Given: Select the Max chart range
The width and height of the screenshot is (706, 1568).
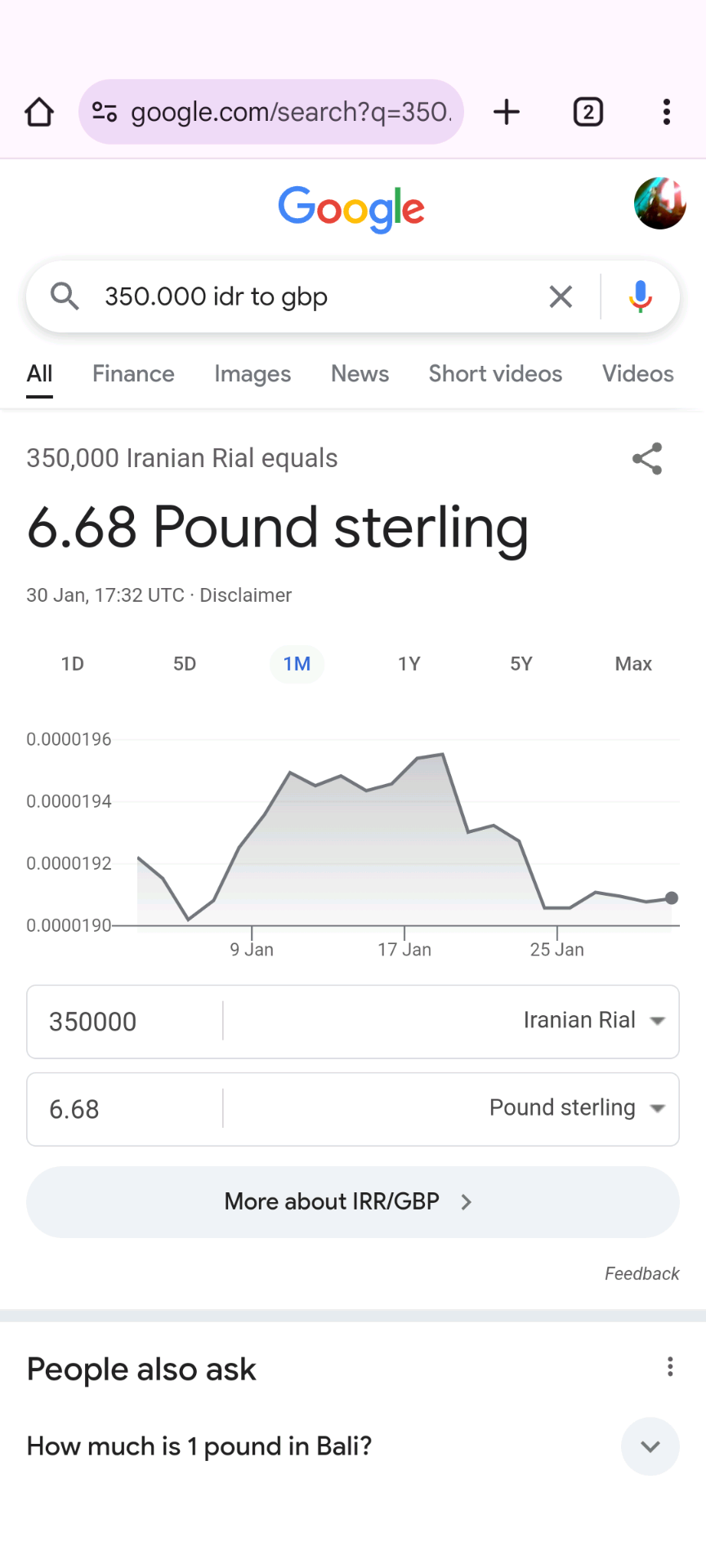Looking at the screenshot, I should coord(633,664).
